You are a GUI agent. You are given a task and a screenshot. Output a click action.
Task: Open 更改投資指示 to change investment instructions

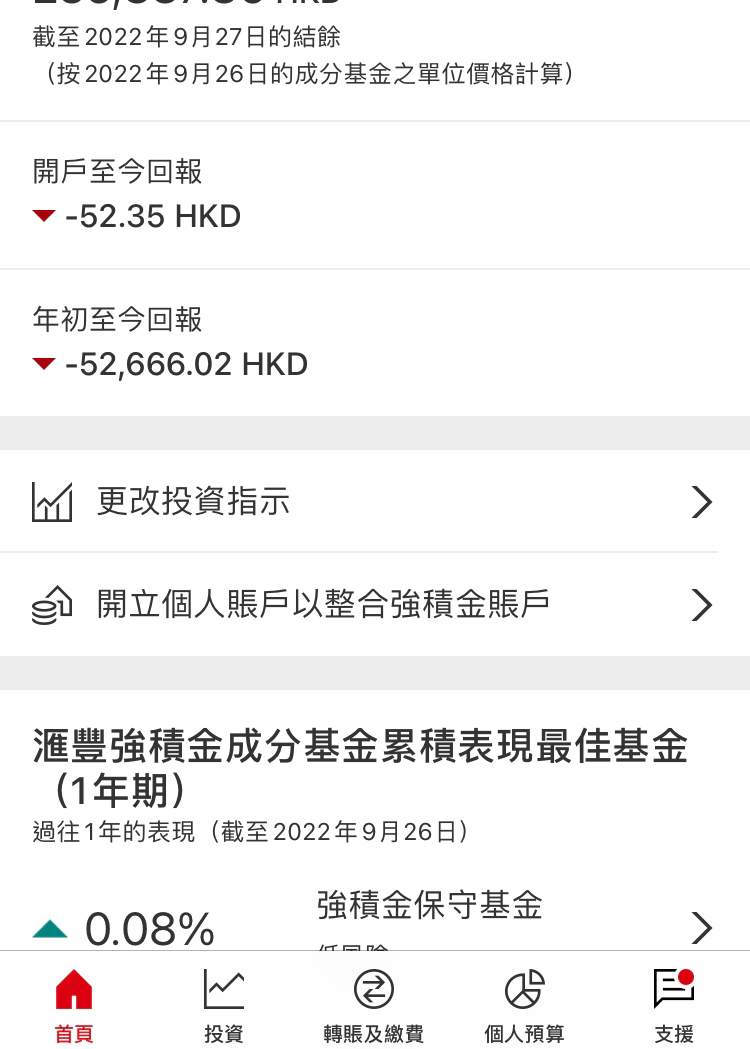(193, 501)
